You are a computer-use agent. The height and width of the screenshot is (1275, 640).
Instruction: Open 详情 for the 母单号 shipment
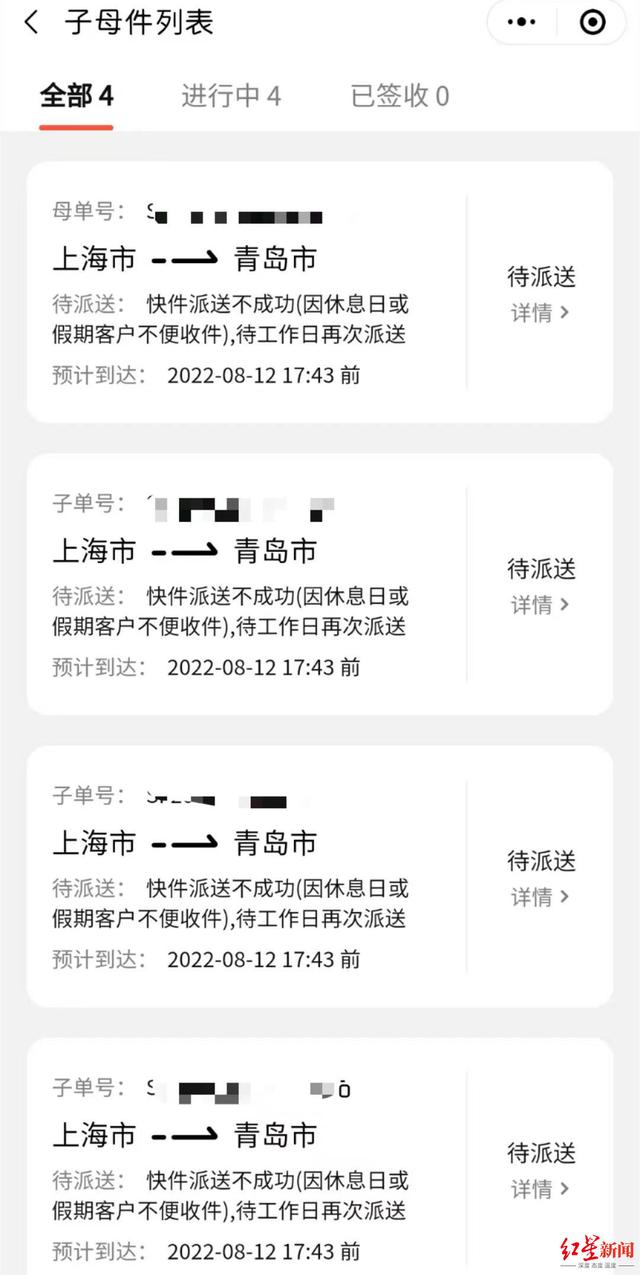pos(541,313)
